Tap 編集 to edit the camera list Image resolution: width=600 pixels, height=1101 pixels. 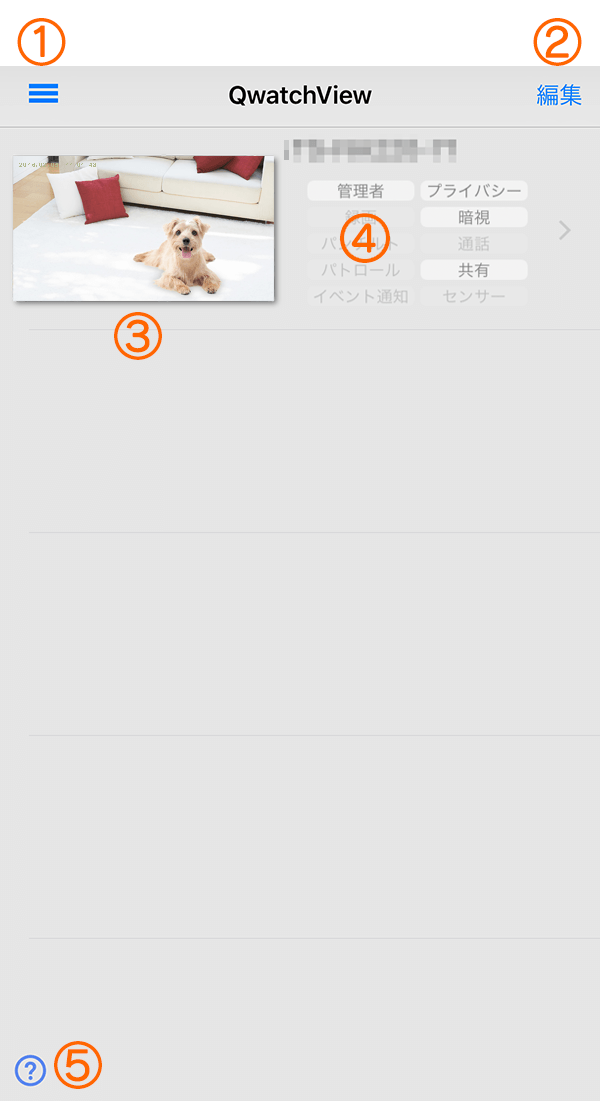pos(559,96)
